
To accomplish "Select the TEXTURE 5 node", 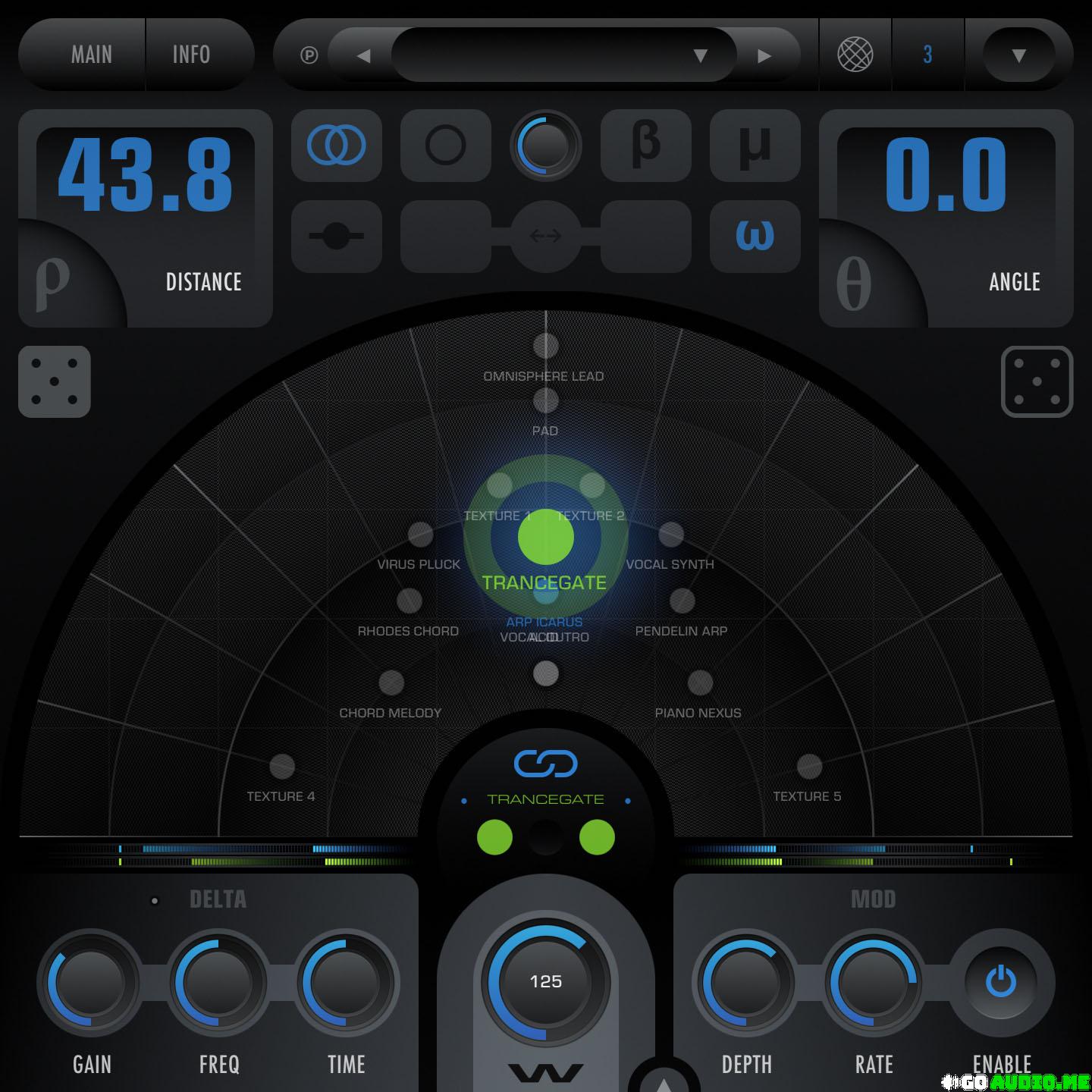I will coord(809,767).
